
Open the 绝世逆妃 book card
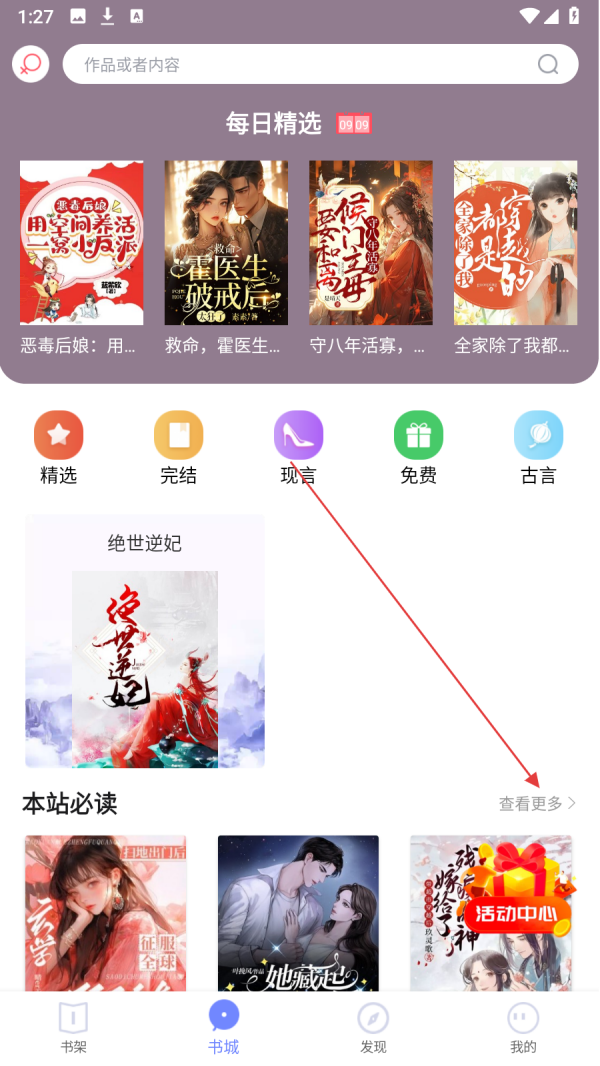click(x=145, y=641)
